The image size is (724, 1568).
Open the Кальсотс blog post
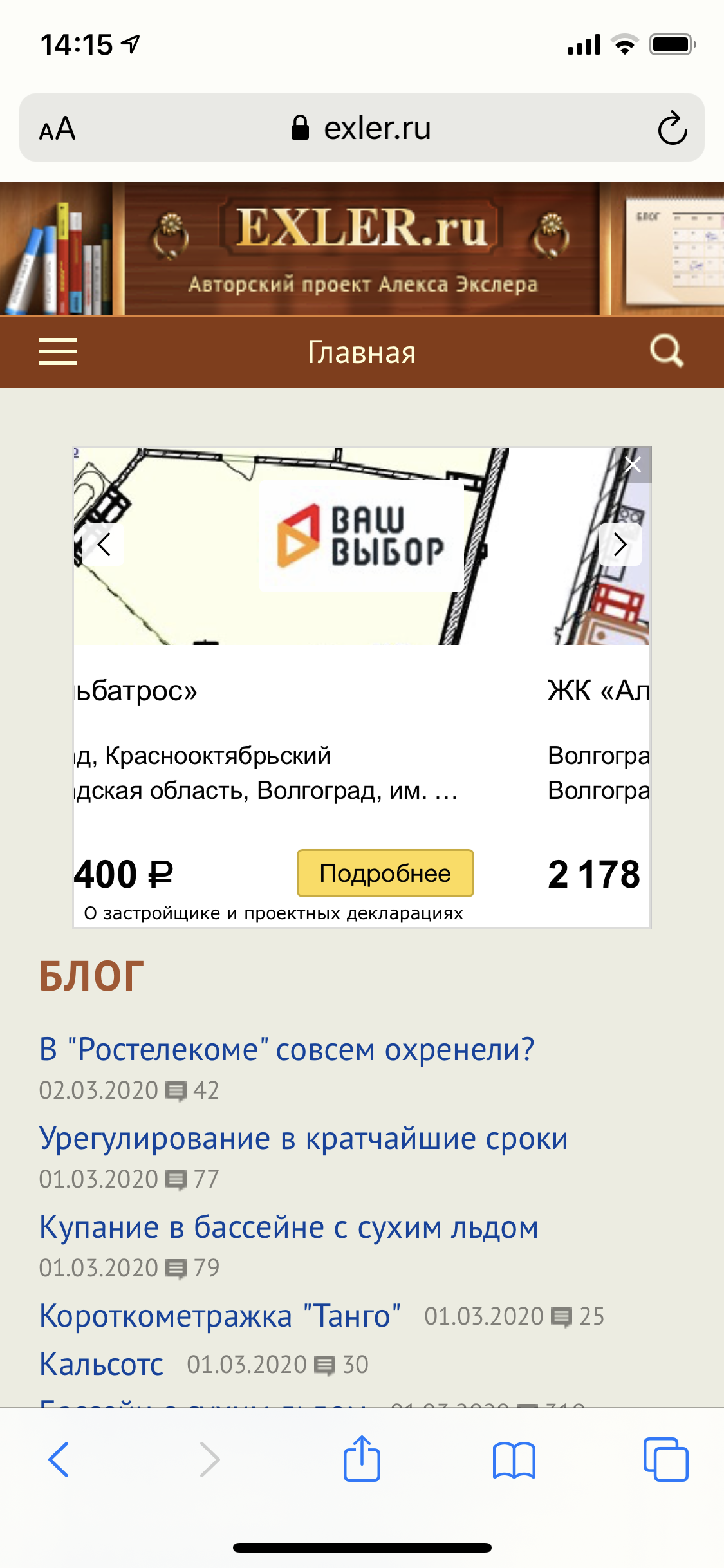pyautogui.click(x=102, y=1365)
